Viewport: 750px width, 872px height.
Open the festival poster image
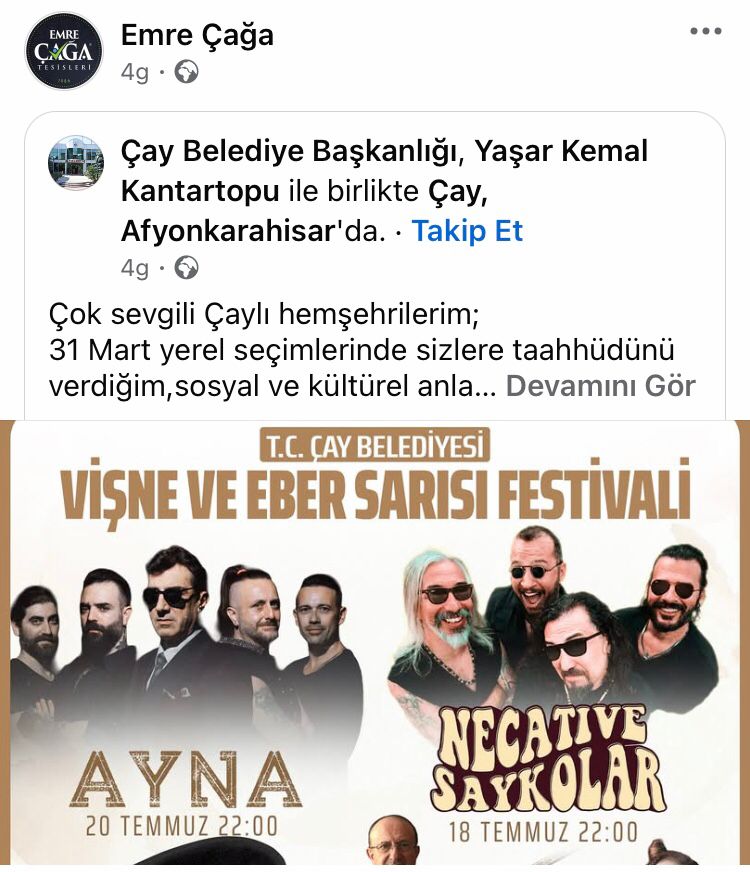click(x=375, y=640)
